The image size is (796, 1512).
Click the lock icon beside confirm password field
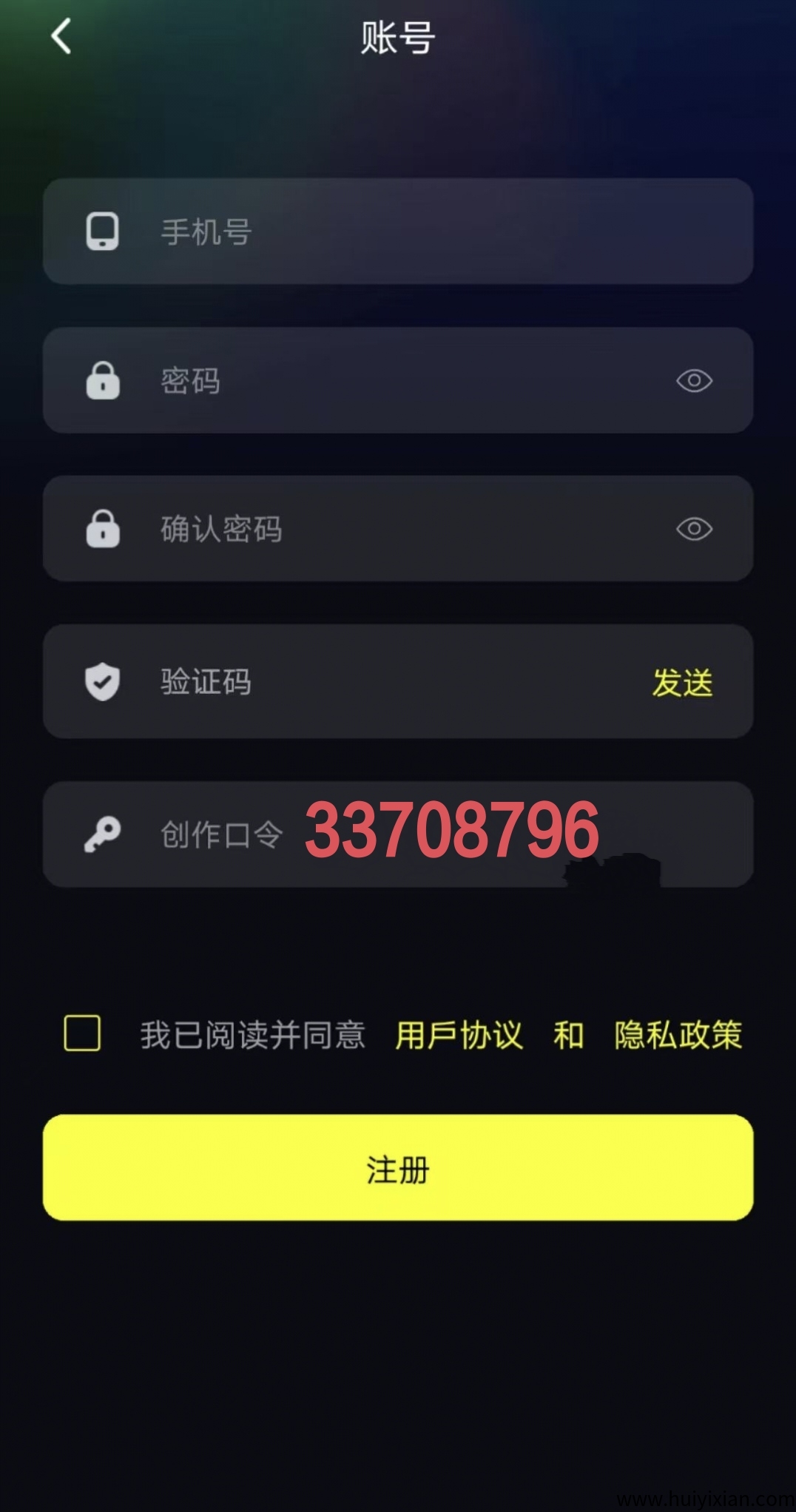tap(101, 529)
